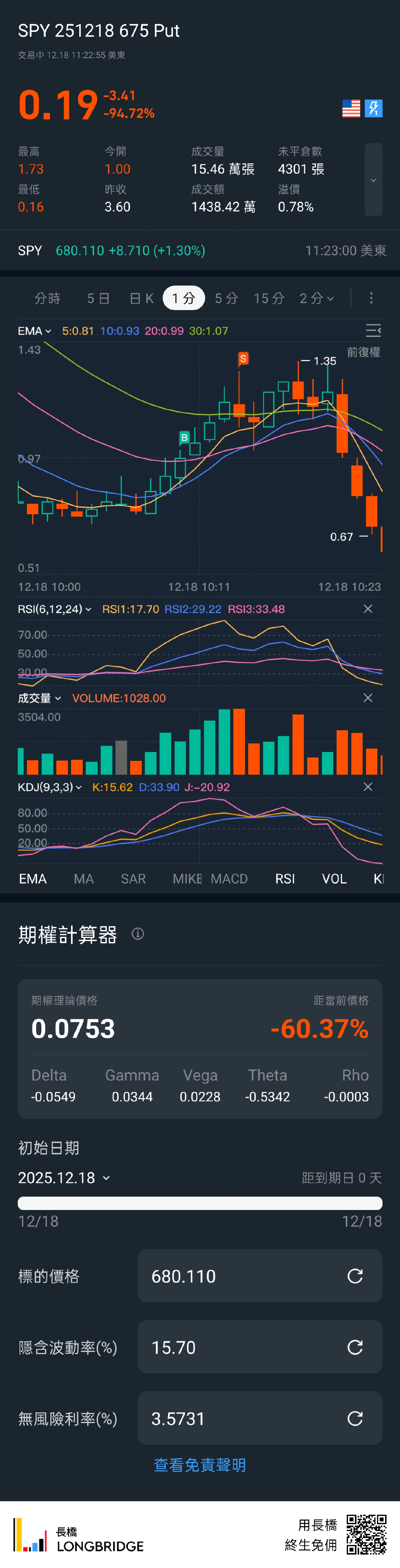Switch chart to 5日 view

point(98,298)
